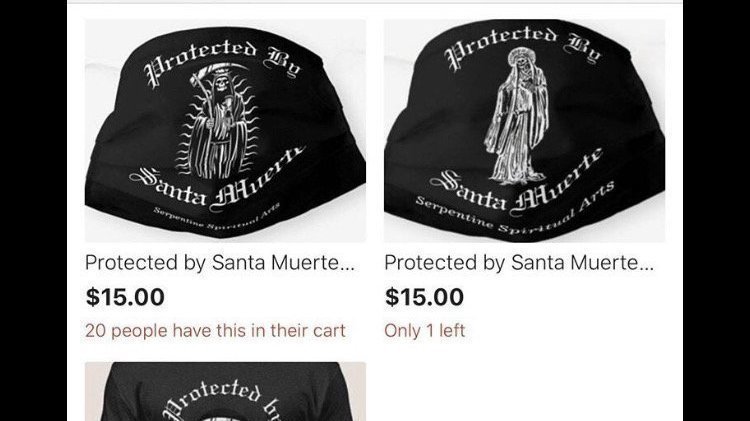Open the mask listing marked Only 1 left

(524, 130)
